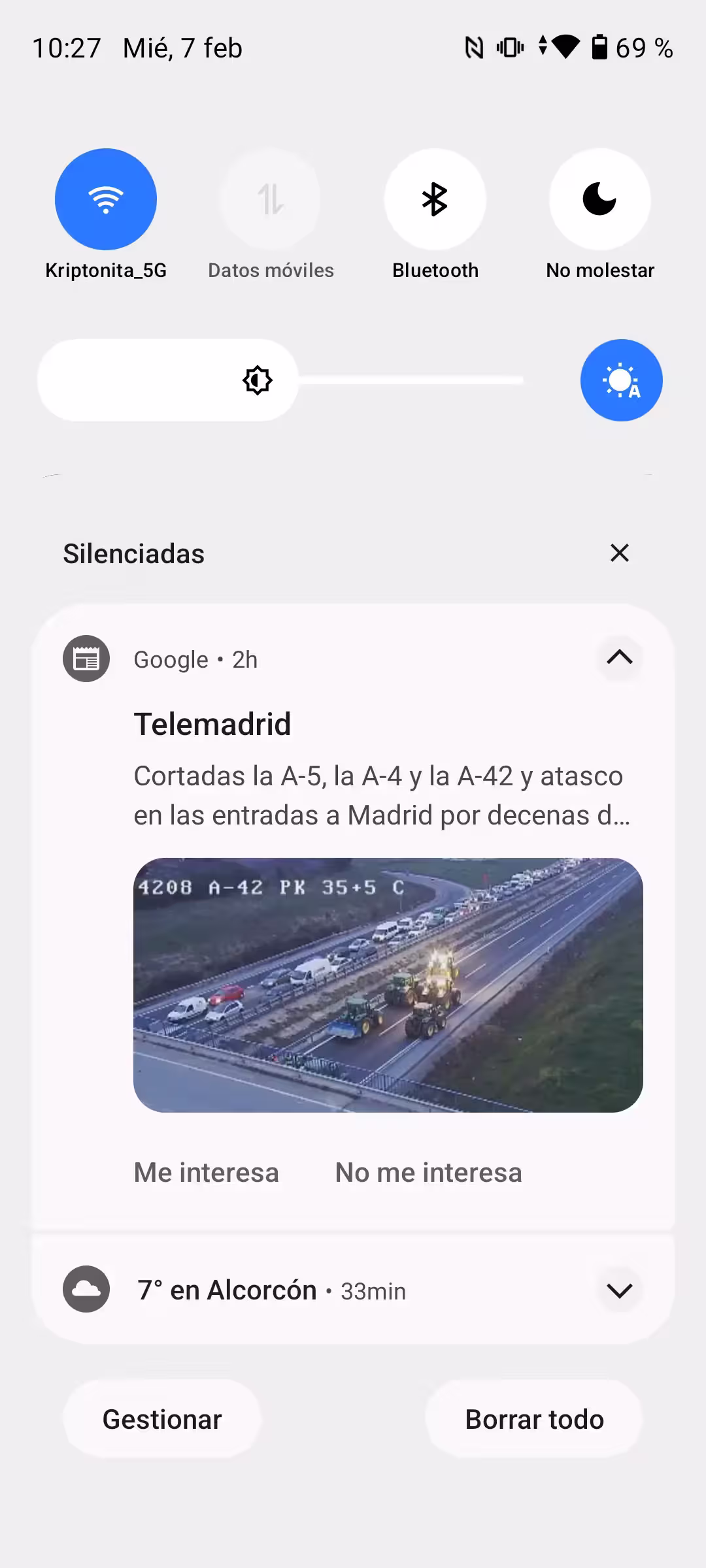Mark news as Me interesa

[206, 1173]
